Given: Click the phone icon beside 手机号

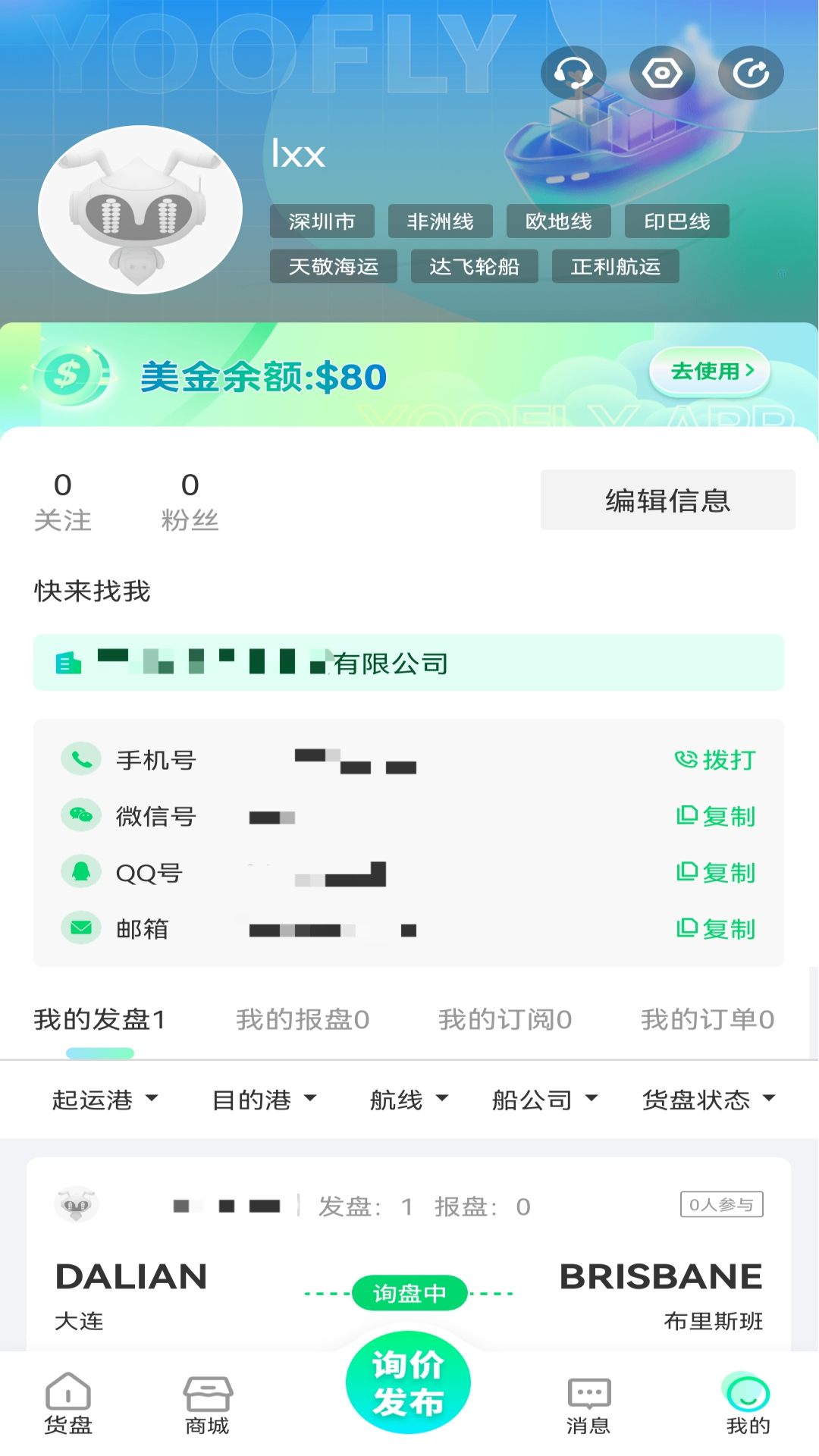Looking at the screenshot, I should click(80, 759).
